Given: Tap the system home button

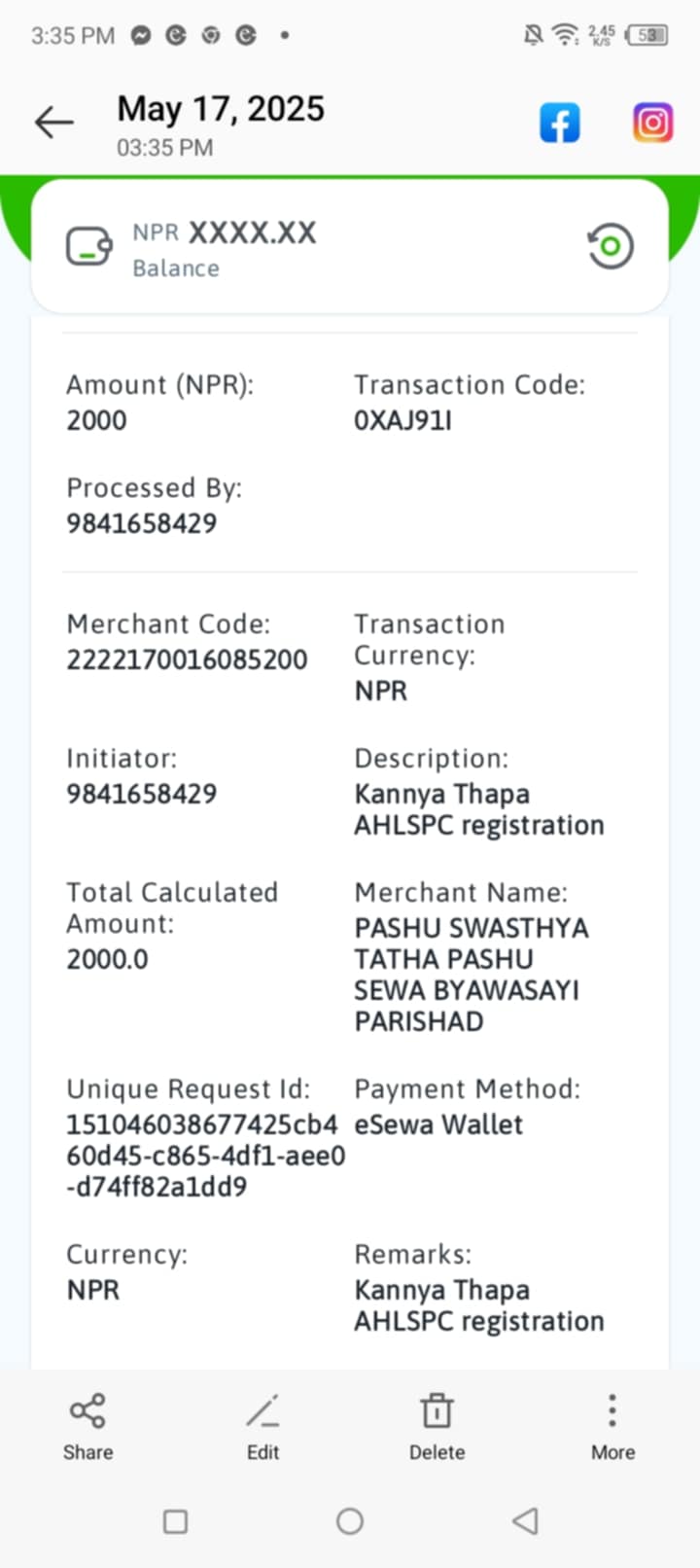Looking at the screenshot, I should pos(350,1521).
